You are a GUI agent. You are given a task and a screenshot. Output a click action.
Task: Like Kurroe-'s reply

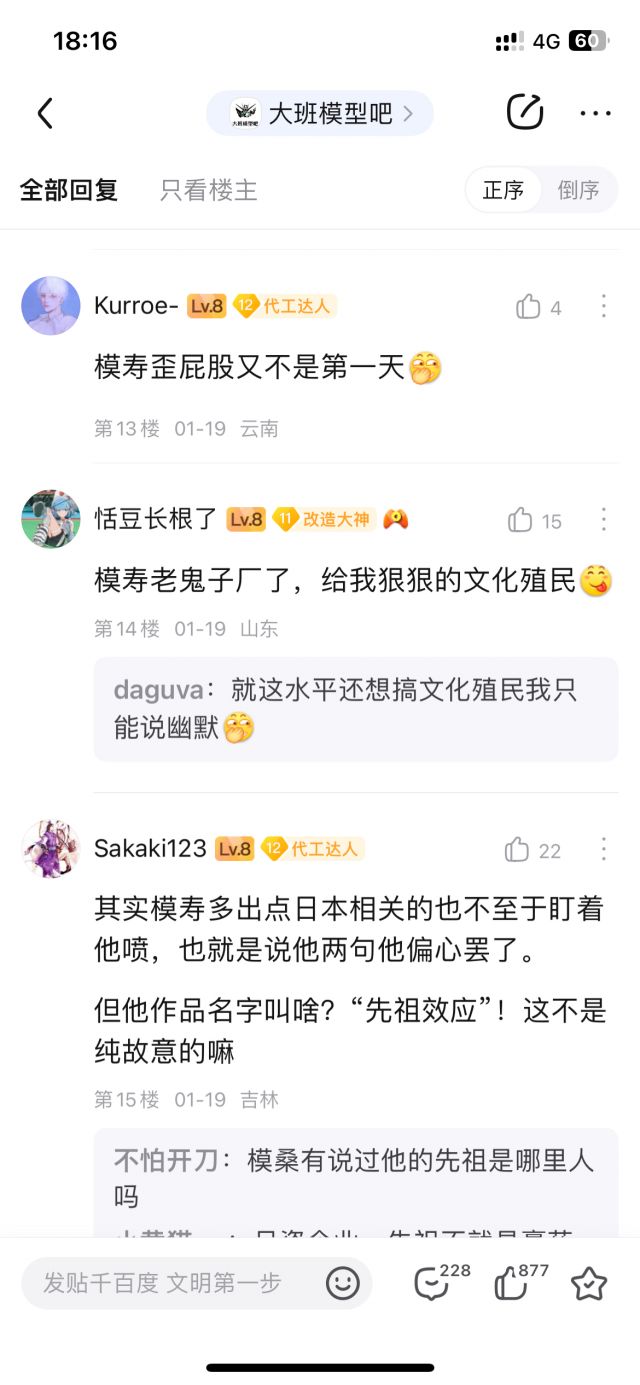(x=529, y=307)
